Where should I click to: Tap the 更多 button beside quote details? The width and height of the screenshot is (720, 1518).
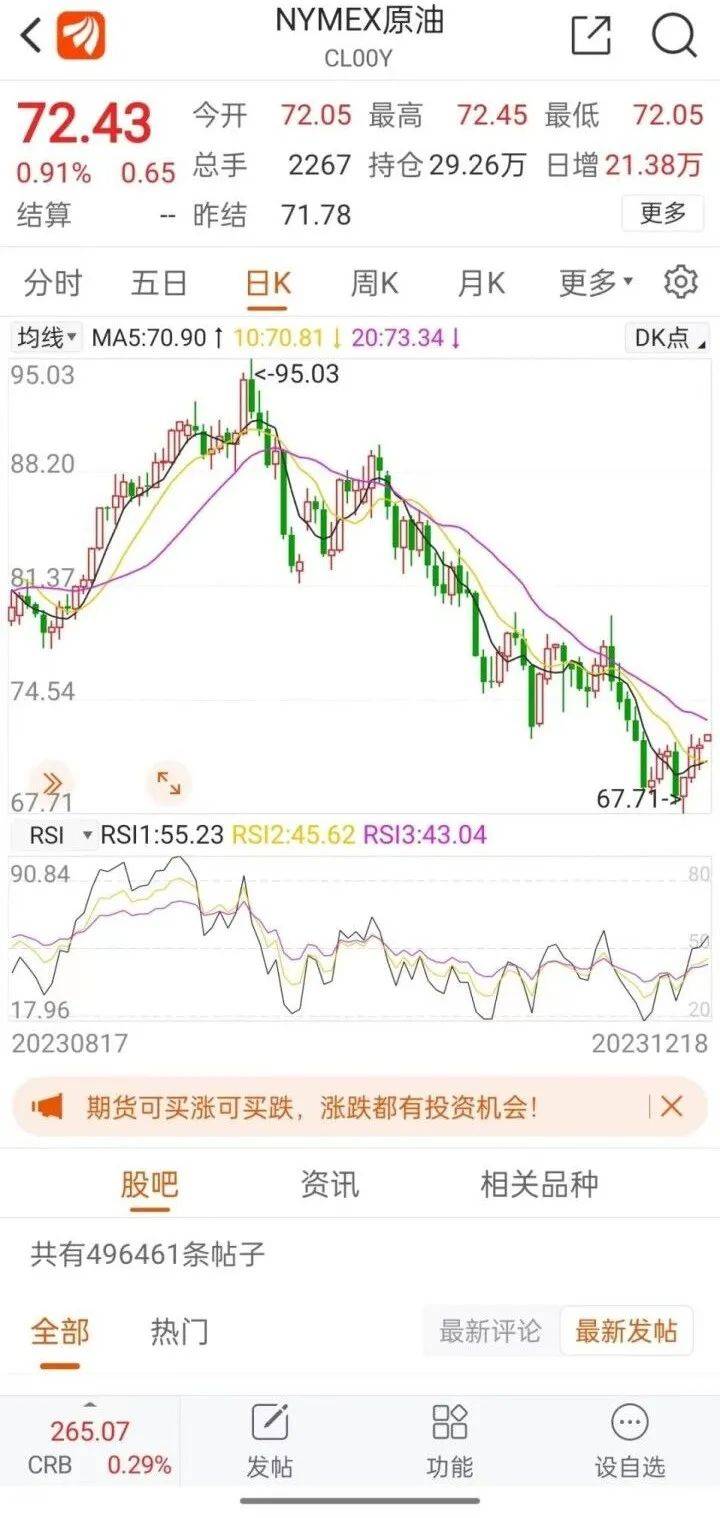(x=662, y=213)
